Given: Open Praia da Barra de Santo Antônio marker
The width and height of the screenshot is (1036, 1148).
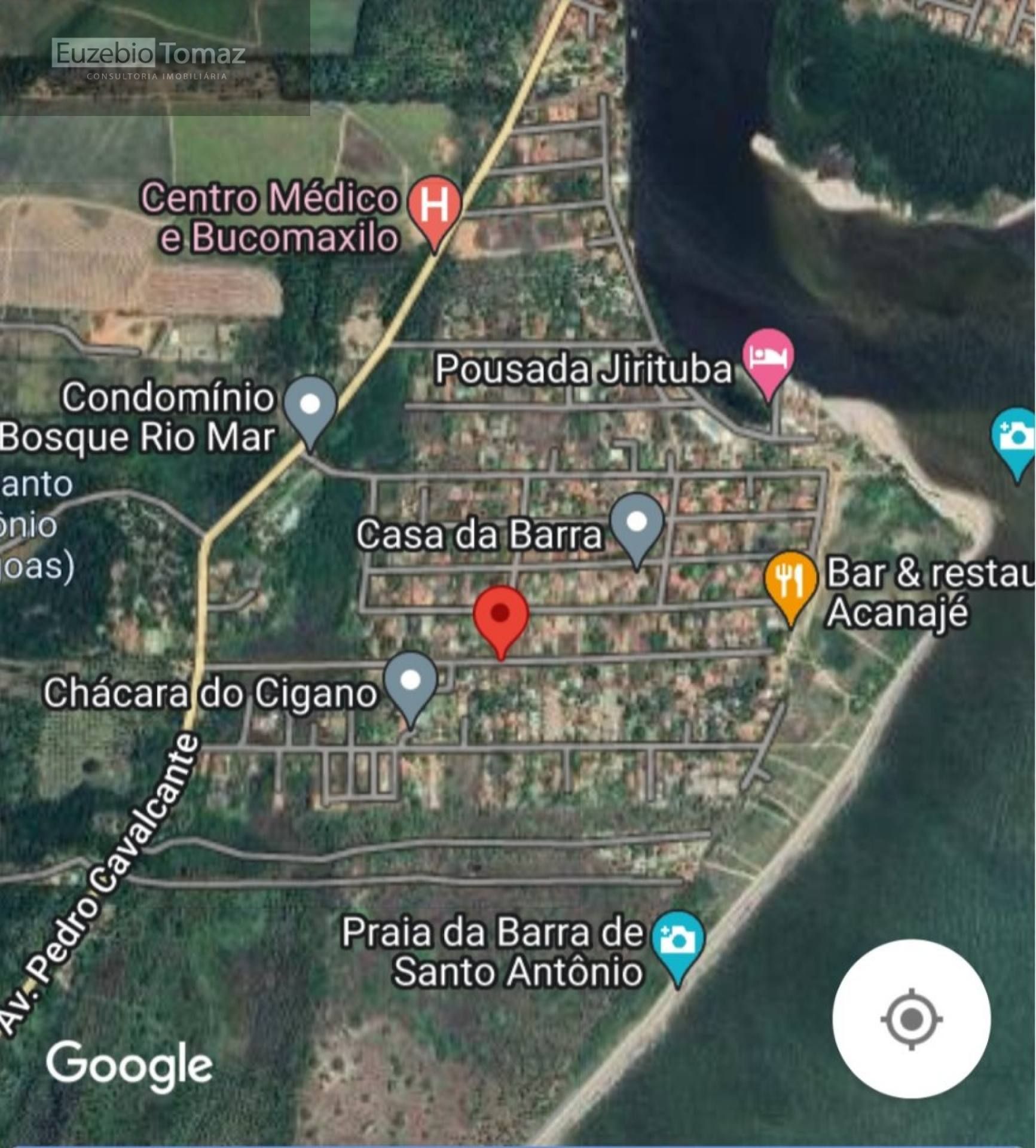Looking at the screenshot, I should click(x=677, y=942).
